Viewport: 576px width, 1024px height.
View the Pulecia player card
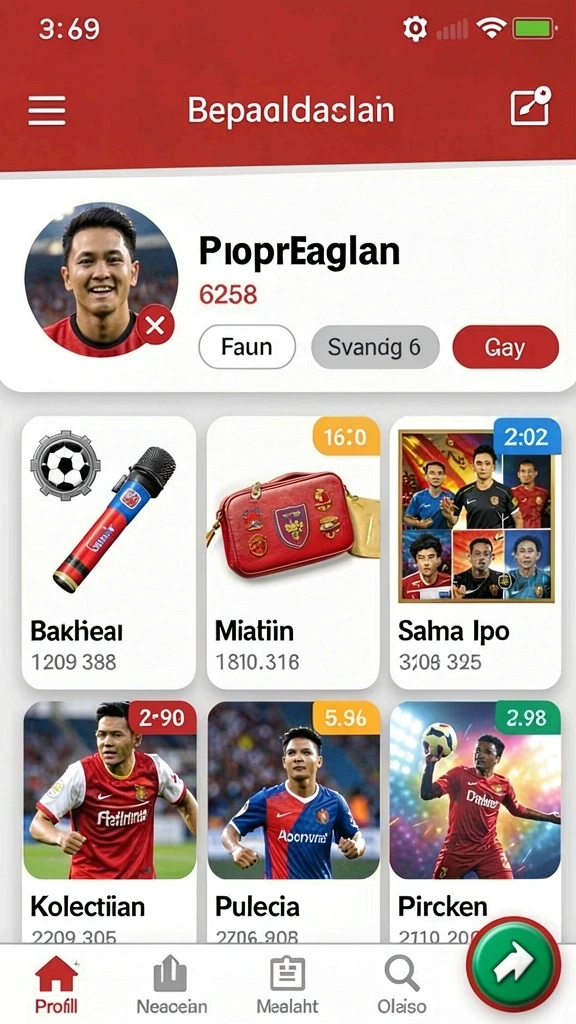293,822
